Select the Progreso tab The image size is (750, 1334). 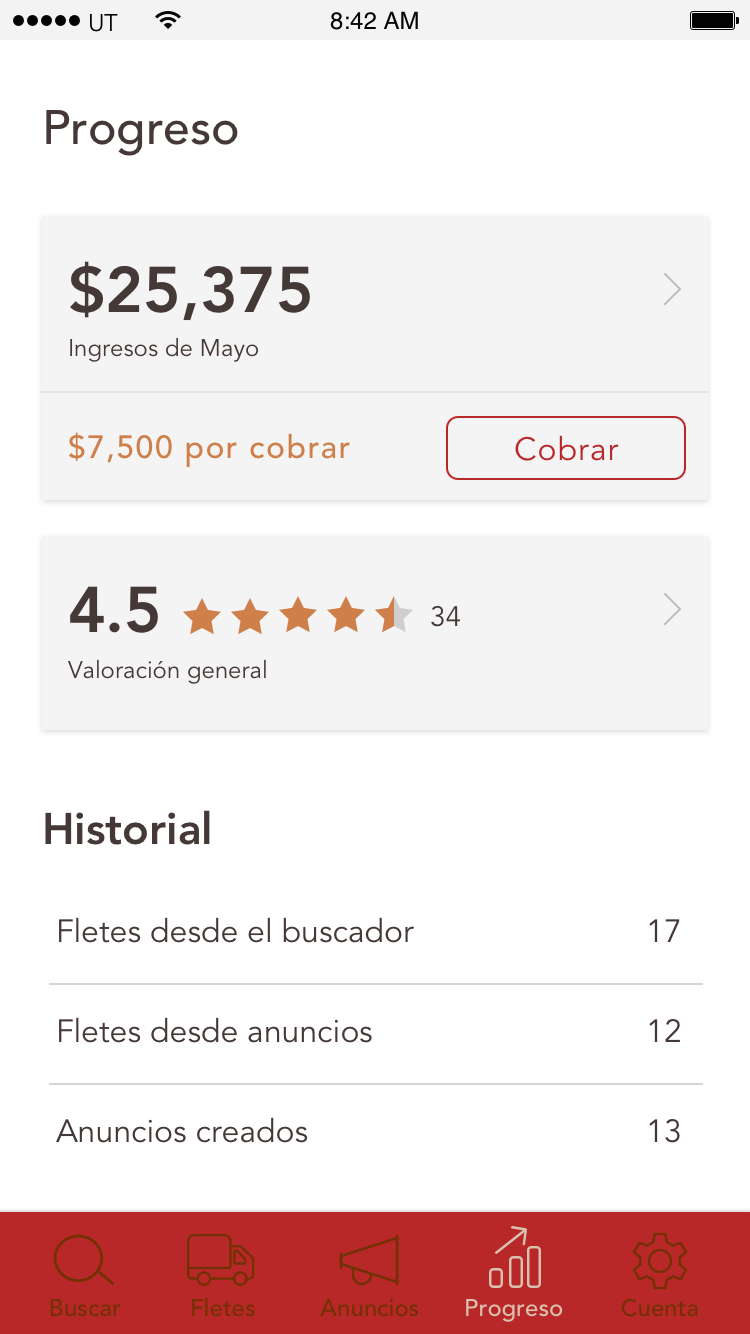coord(514,1274)
